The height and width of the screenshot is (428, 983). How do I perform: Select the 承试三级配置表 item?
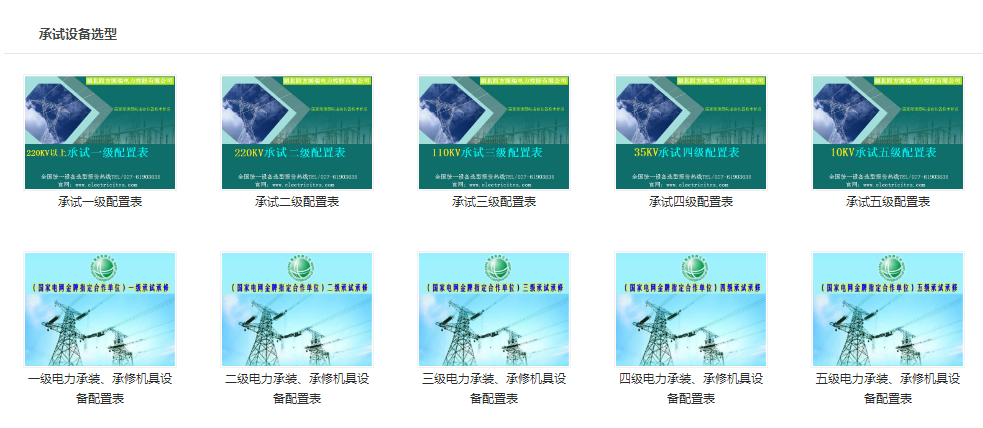494,132
